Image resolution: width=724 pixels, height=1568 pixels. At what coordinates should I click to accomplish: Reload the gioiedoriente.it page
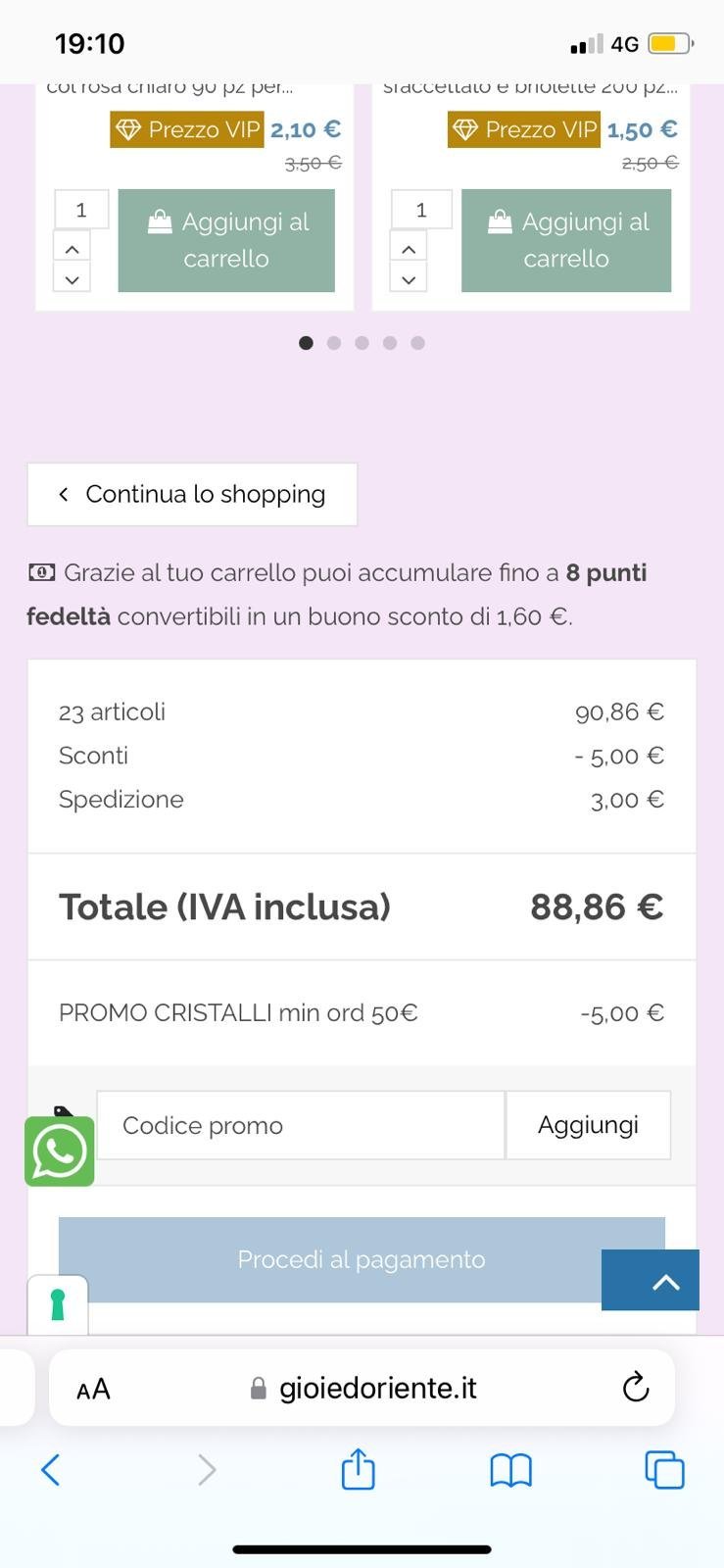636,1388
